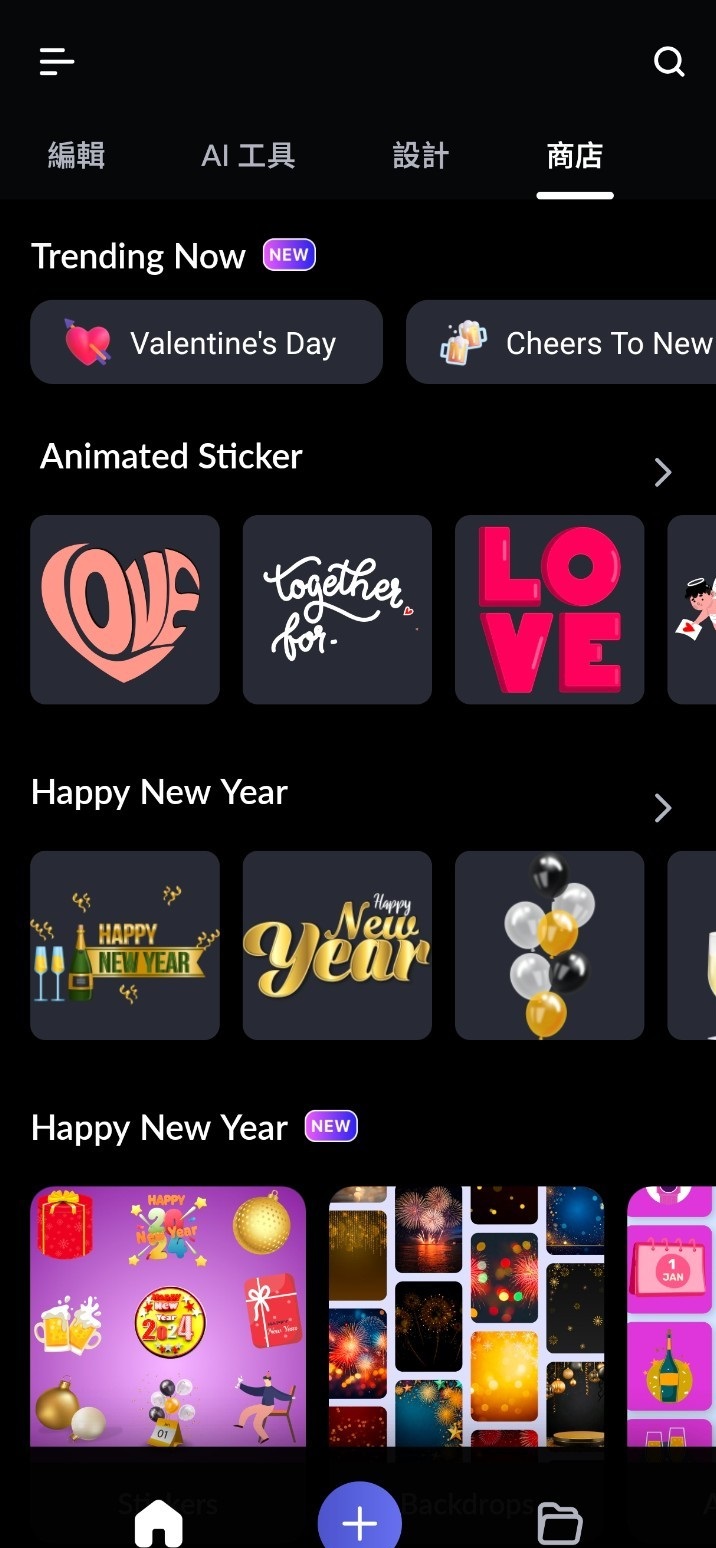The height and width of the screenshot is (1548, 716).
Task: Open the champagne Happy New Year banner sticker
Action: click(125, 946)
